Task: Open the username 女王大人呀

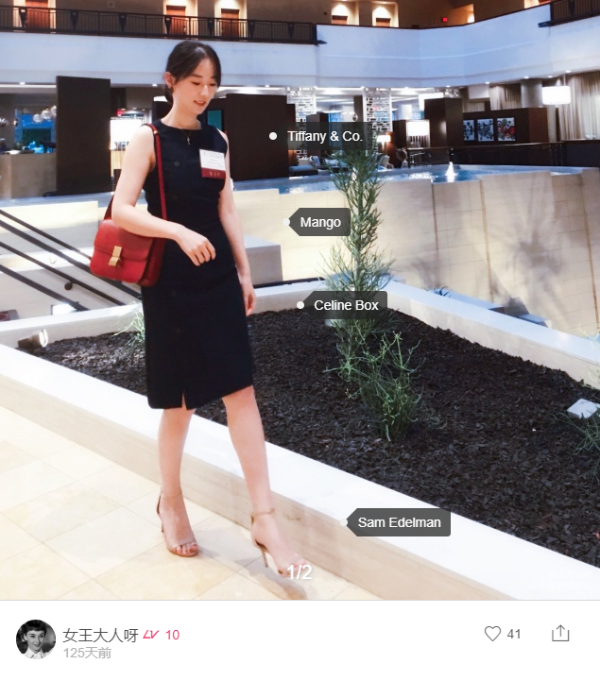Action: click(x=100, y=635)
